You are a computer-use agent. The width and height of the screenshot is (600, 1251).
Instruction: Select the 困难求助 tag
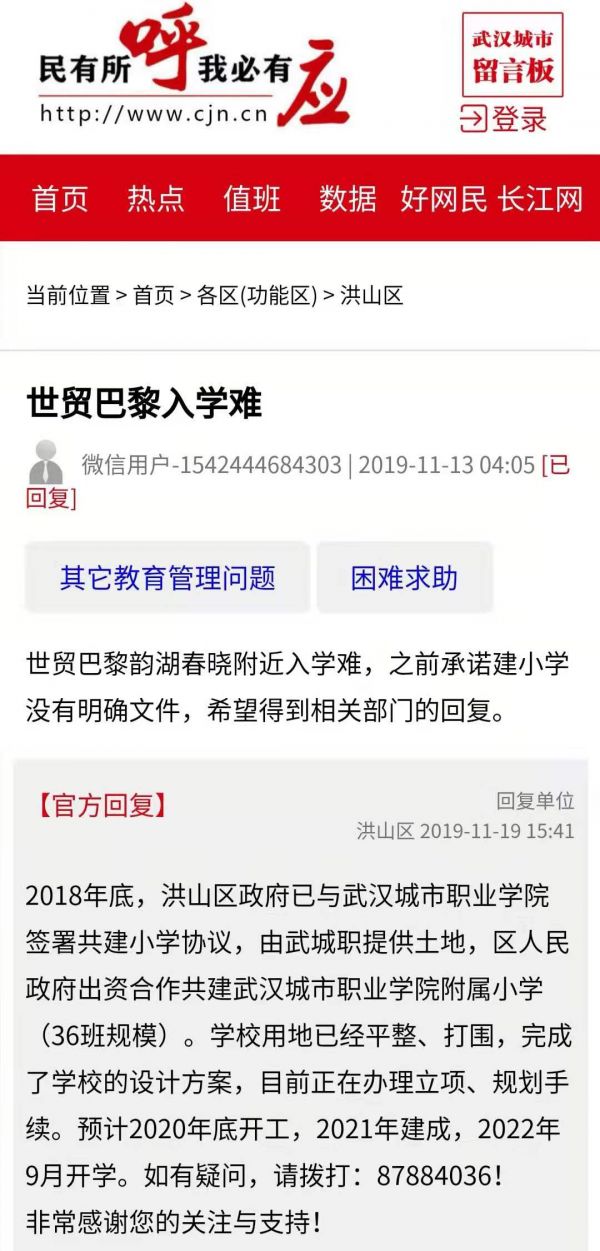coord(404,577)
